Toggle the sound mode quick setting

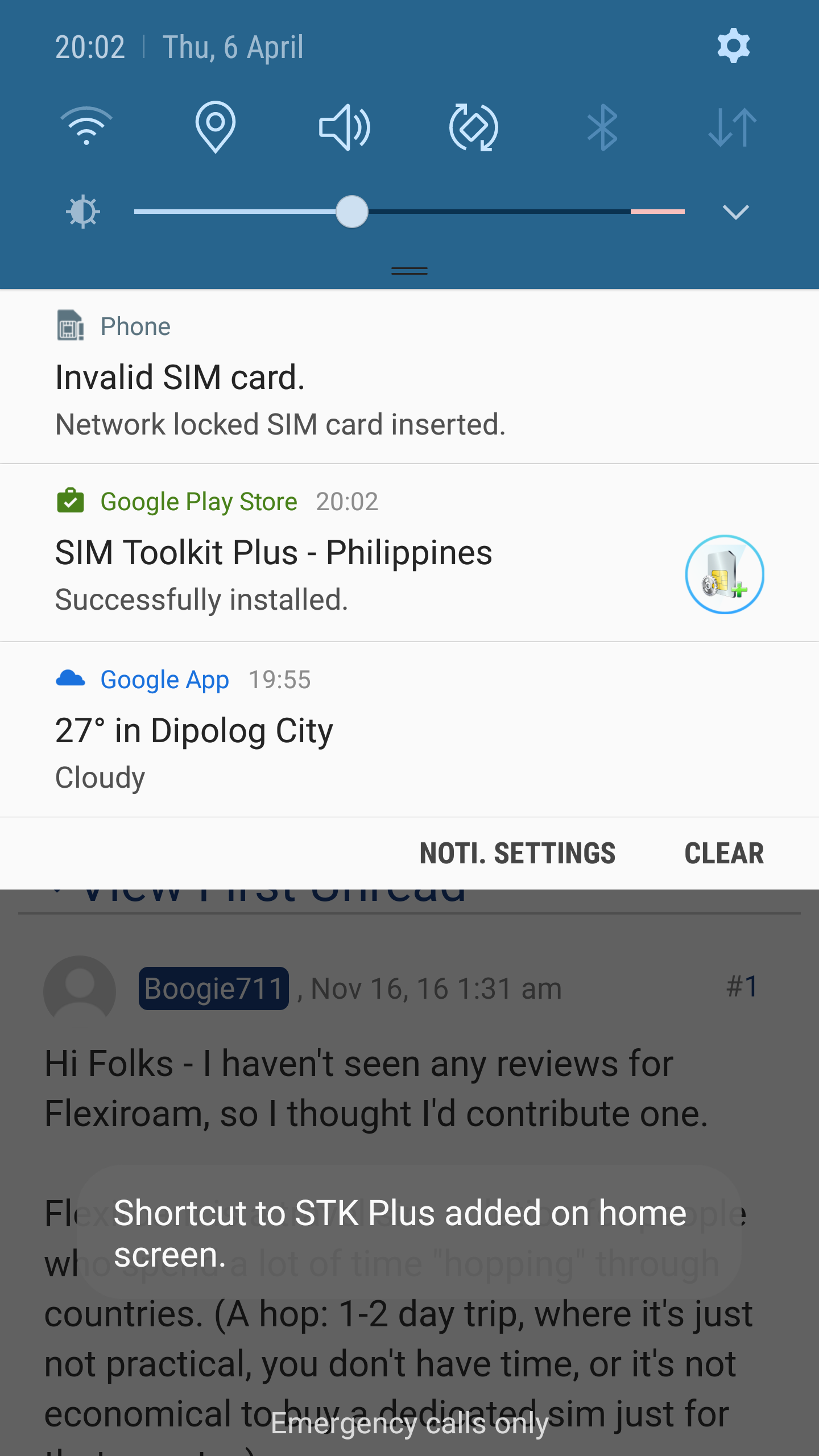point(345,127)
